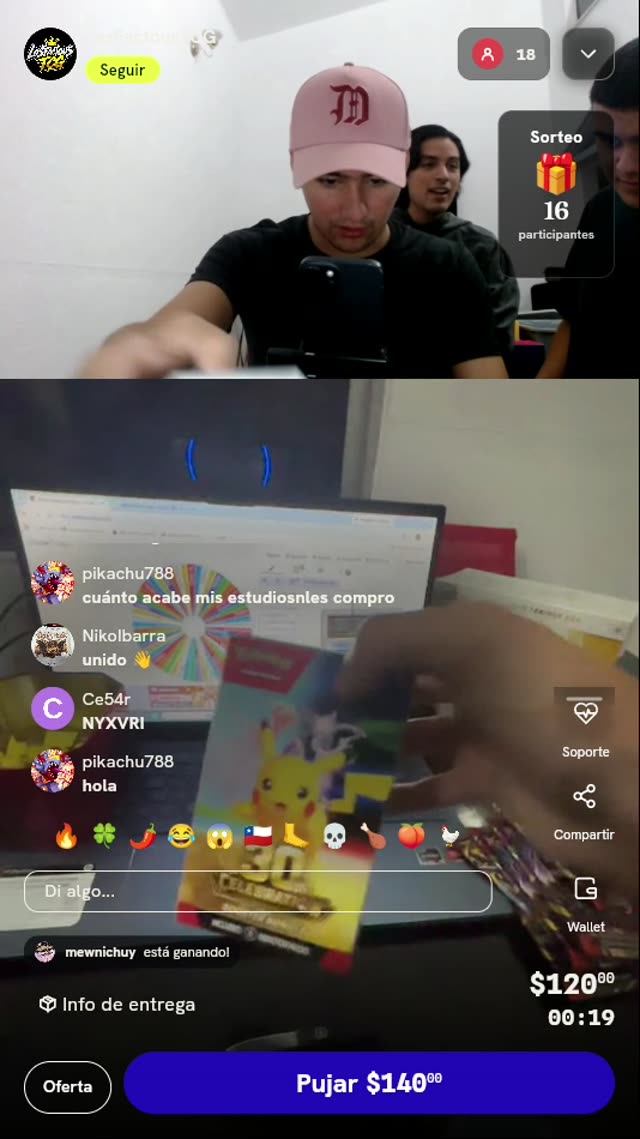Expand the top-right chevron dropdown
Screen dimensions: 640x1139
(x=588, y=54)
